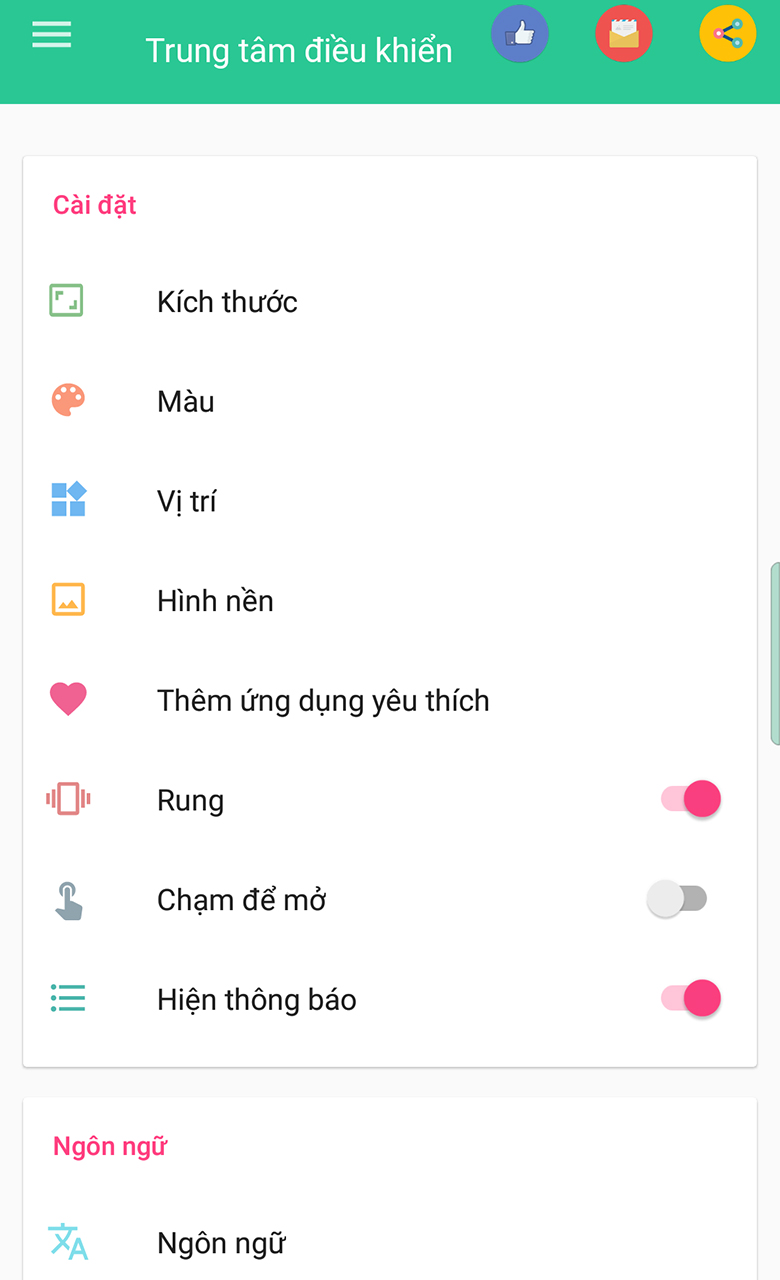The width and height of the screenshot is (780, 1280).
Task: Turn off the Hiện thông báo toggle
Action: click(686, 998)
